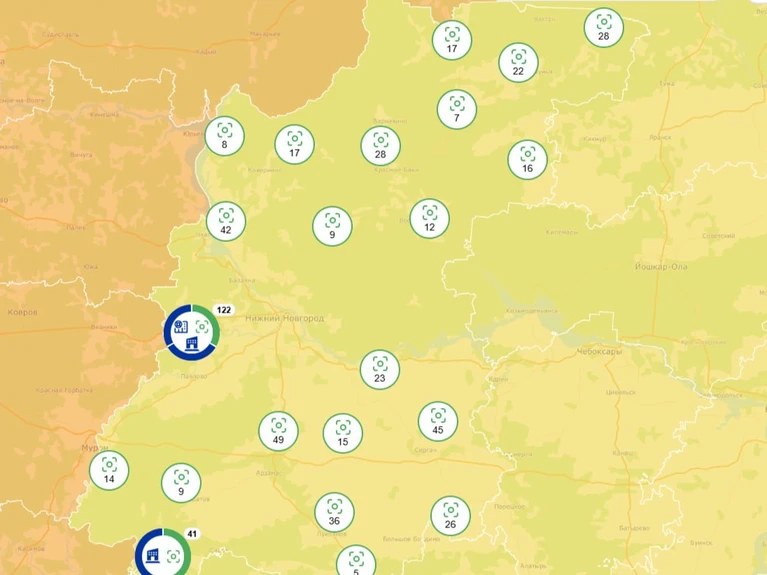This screenshot has height=575, width=767.
Task: Tap the cluster marker numbered 16
Action: click(x=527, y=158)
